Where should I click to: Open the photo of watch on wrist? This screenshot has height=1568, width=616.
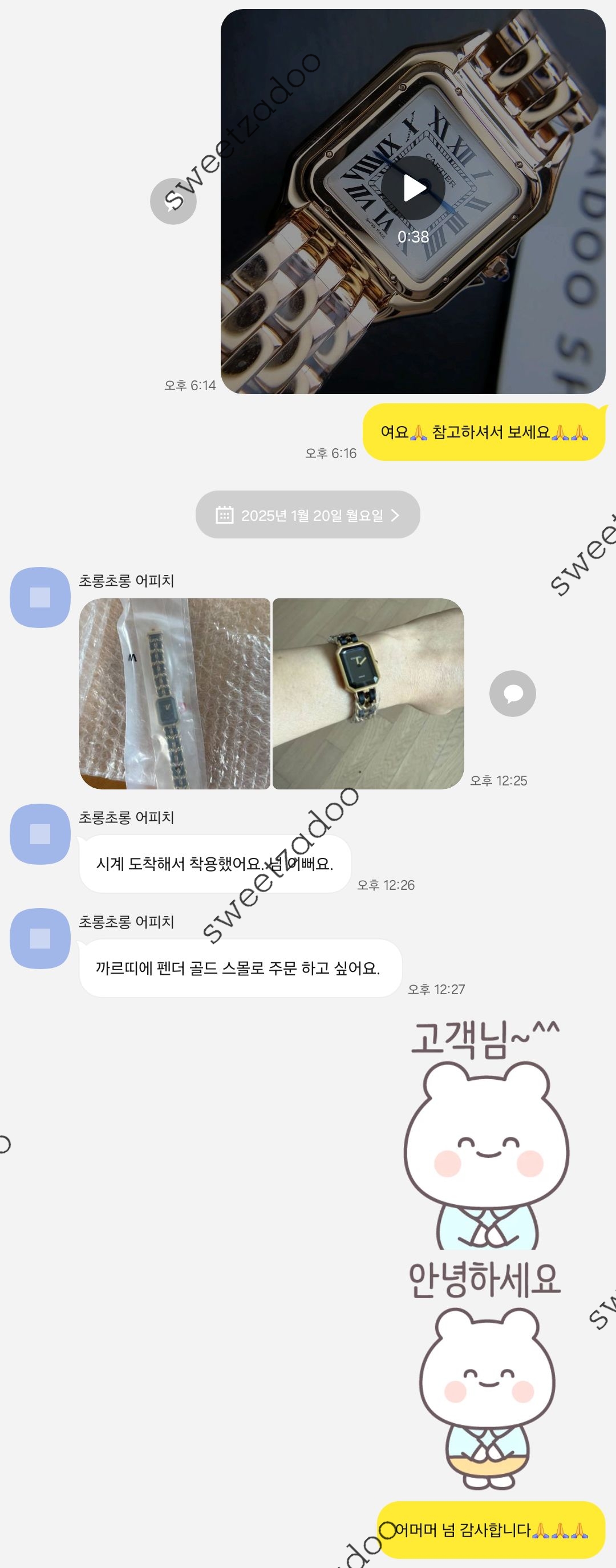(x=368, y=694)
